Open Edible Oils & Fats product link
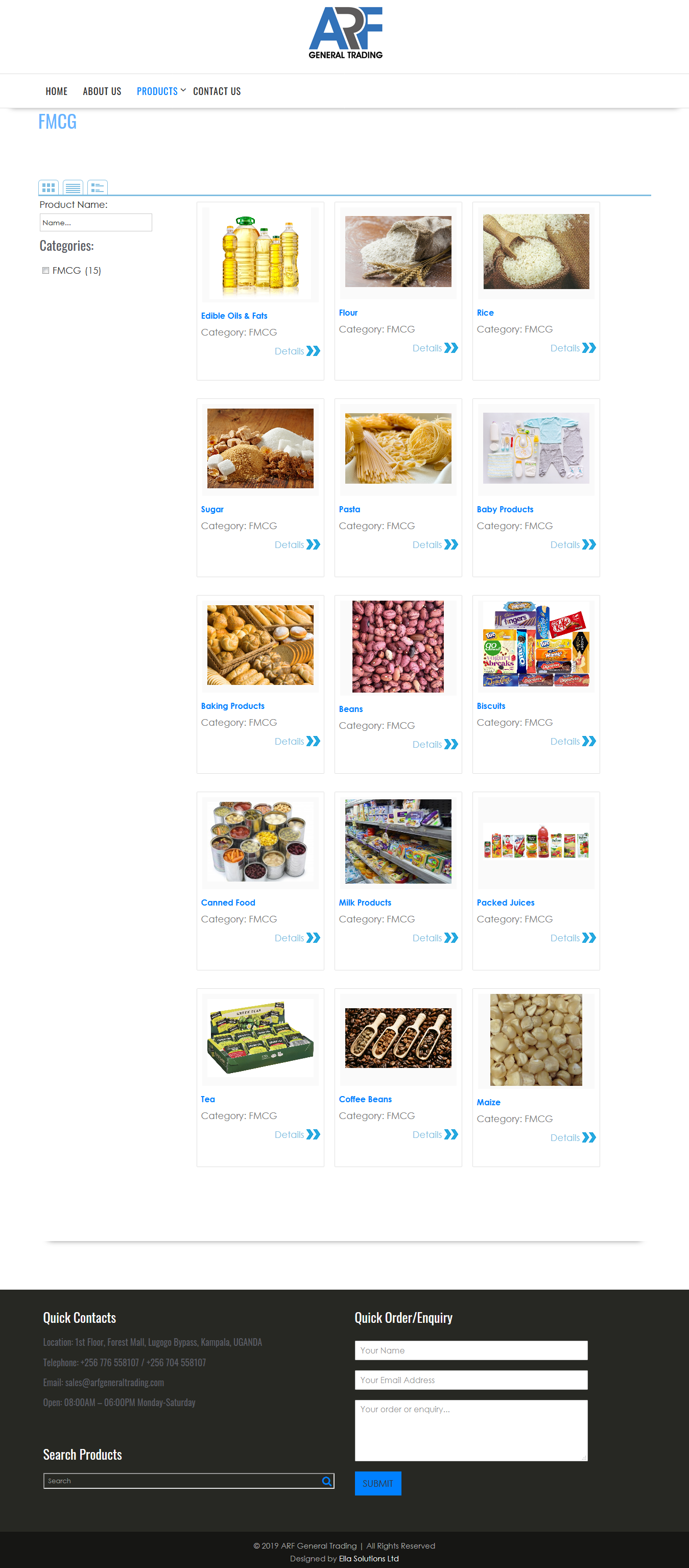Image resolution: width=689 pixels, height=1568 pixels. coord(234,315)
